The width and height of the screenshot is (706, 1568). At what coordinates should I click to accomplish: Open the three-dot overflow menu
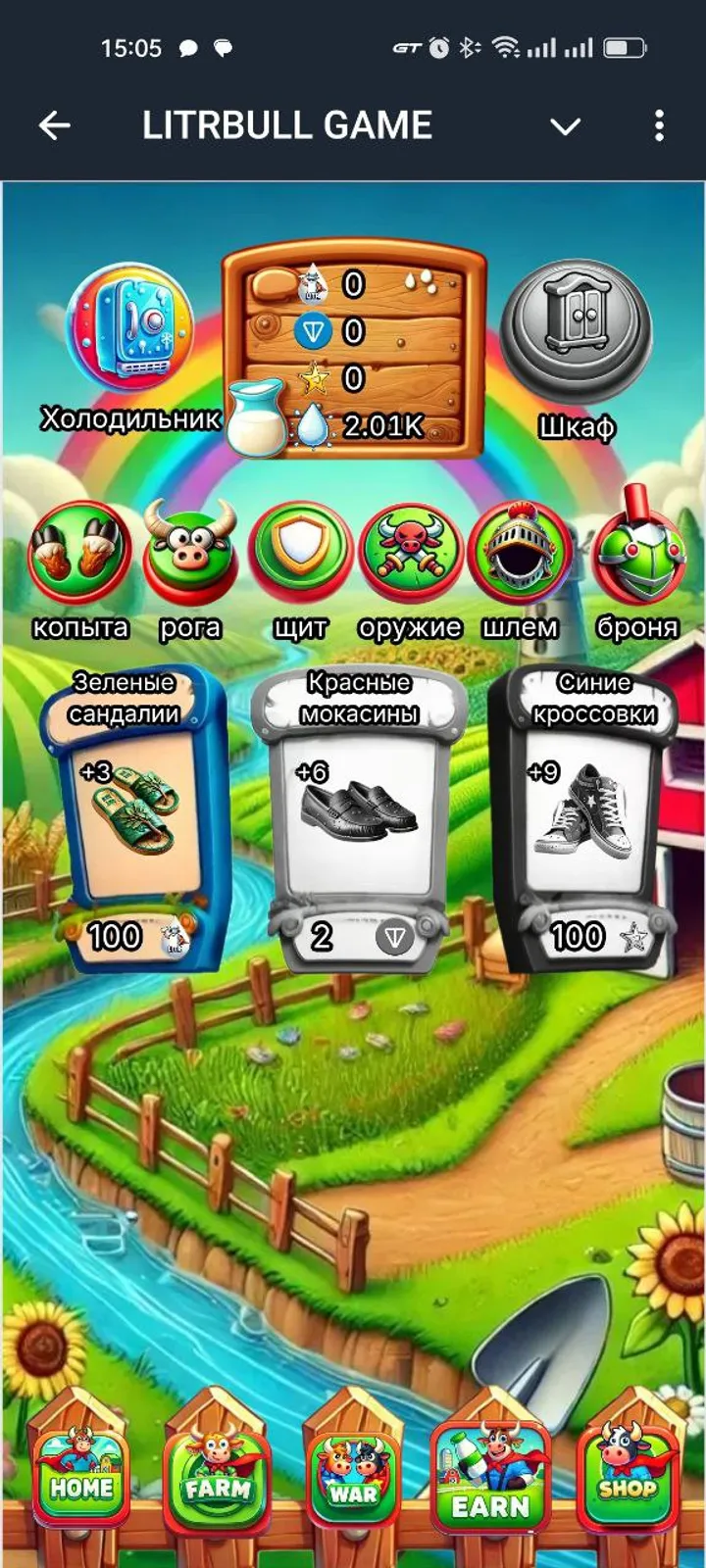pyautogui.click(x=658, y=125)
